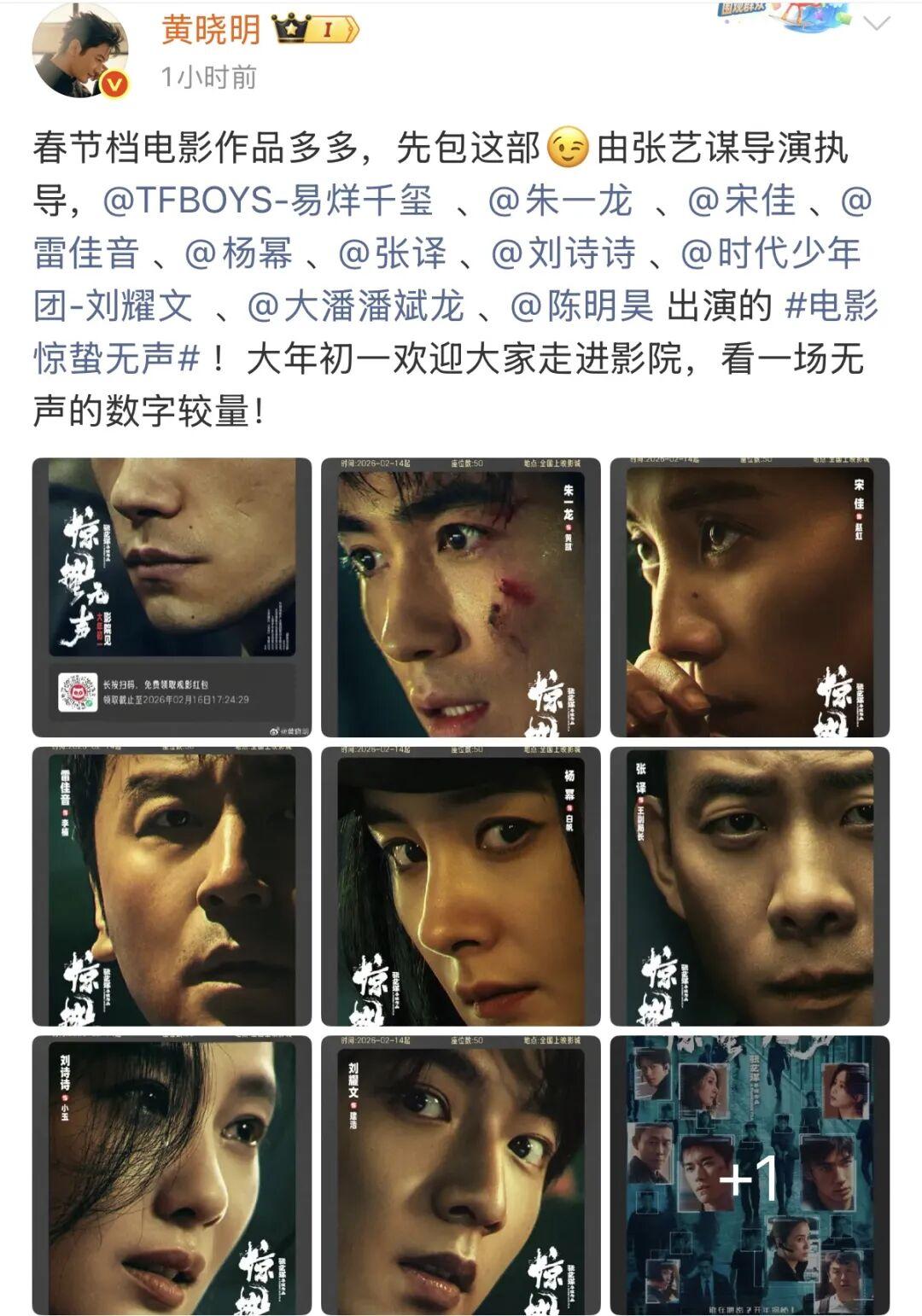Open the +1 tile to see more images

click(750, 1174)
